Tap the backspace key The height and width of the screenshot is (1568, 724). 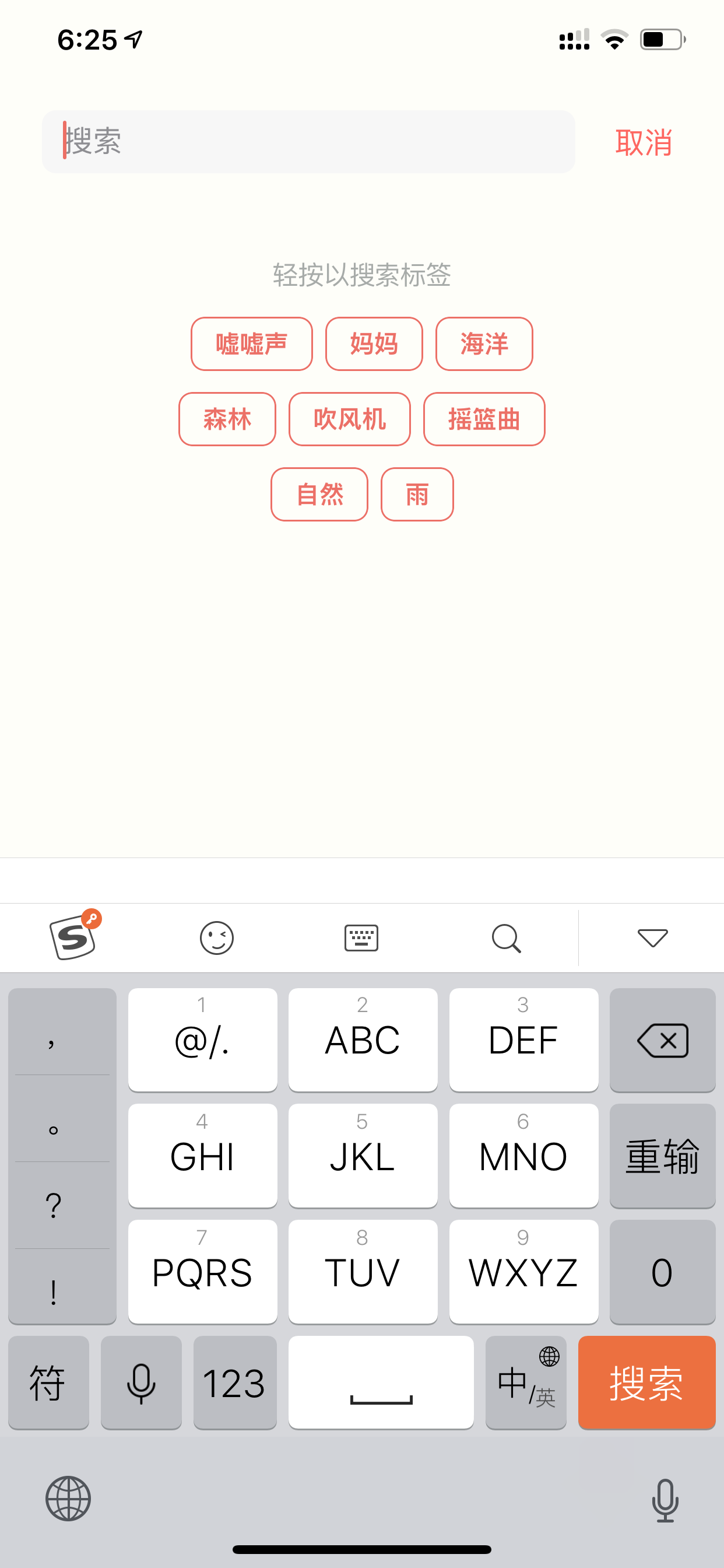tap(662, 1040)
